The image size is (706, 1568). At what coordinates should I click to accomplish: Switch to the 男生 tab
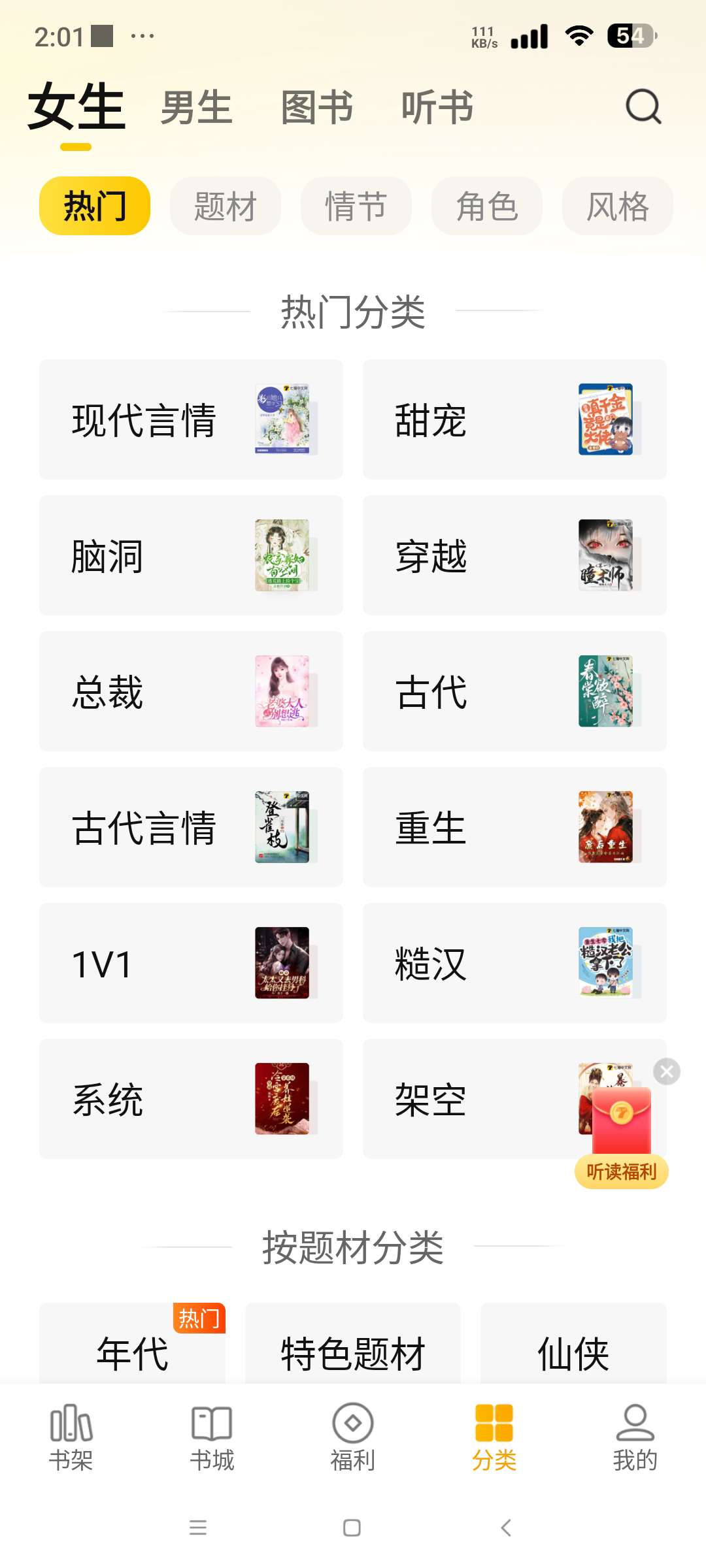[197, 107]
